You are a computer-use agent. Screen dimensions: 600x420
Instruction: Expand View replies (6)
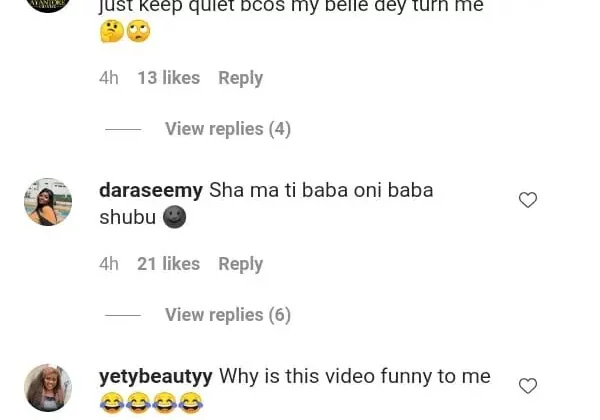coord(227,315)
